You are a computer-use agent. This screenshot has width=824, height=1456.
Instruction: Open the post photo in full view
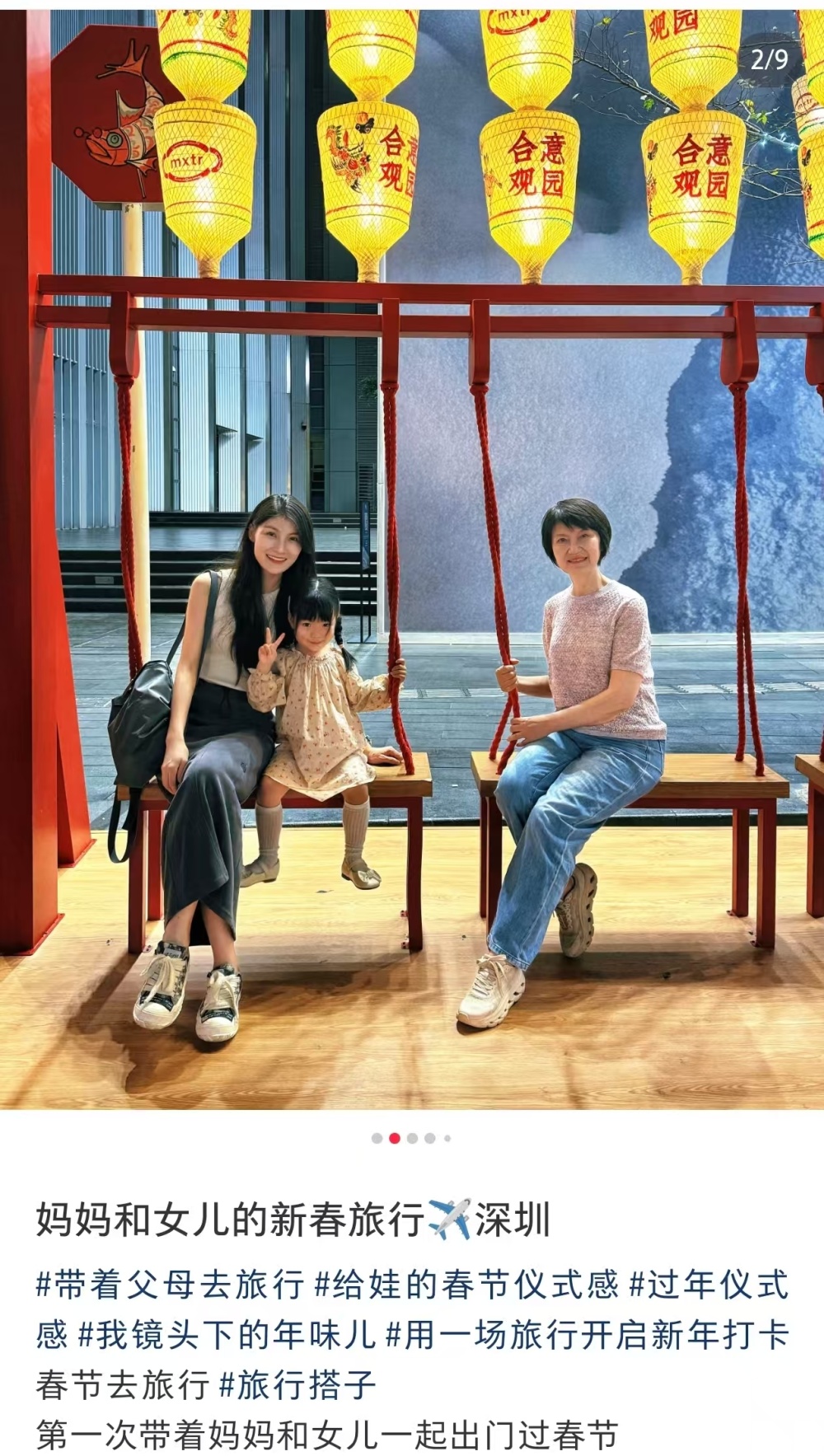[412, 560]
